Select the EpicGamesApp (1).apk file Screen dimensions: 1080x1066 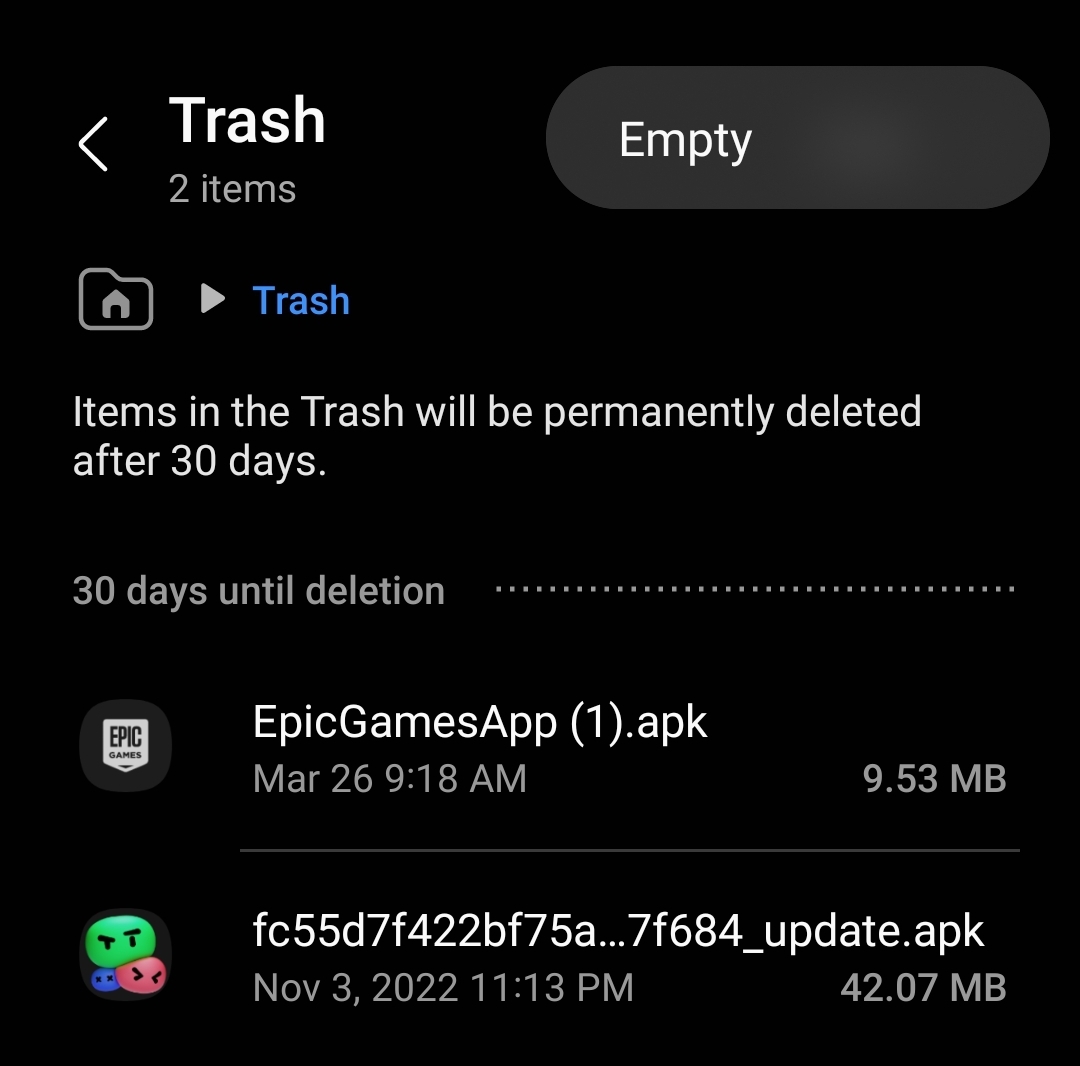540,748
